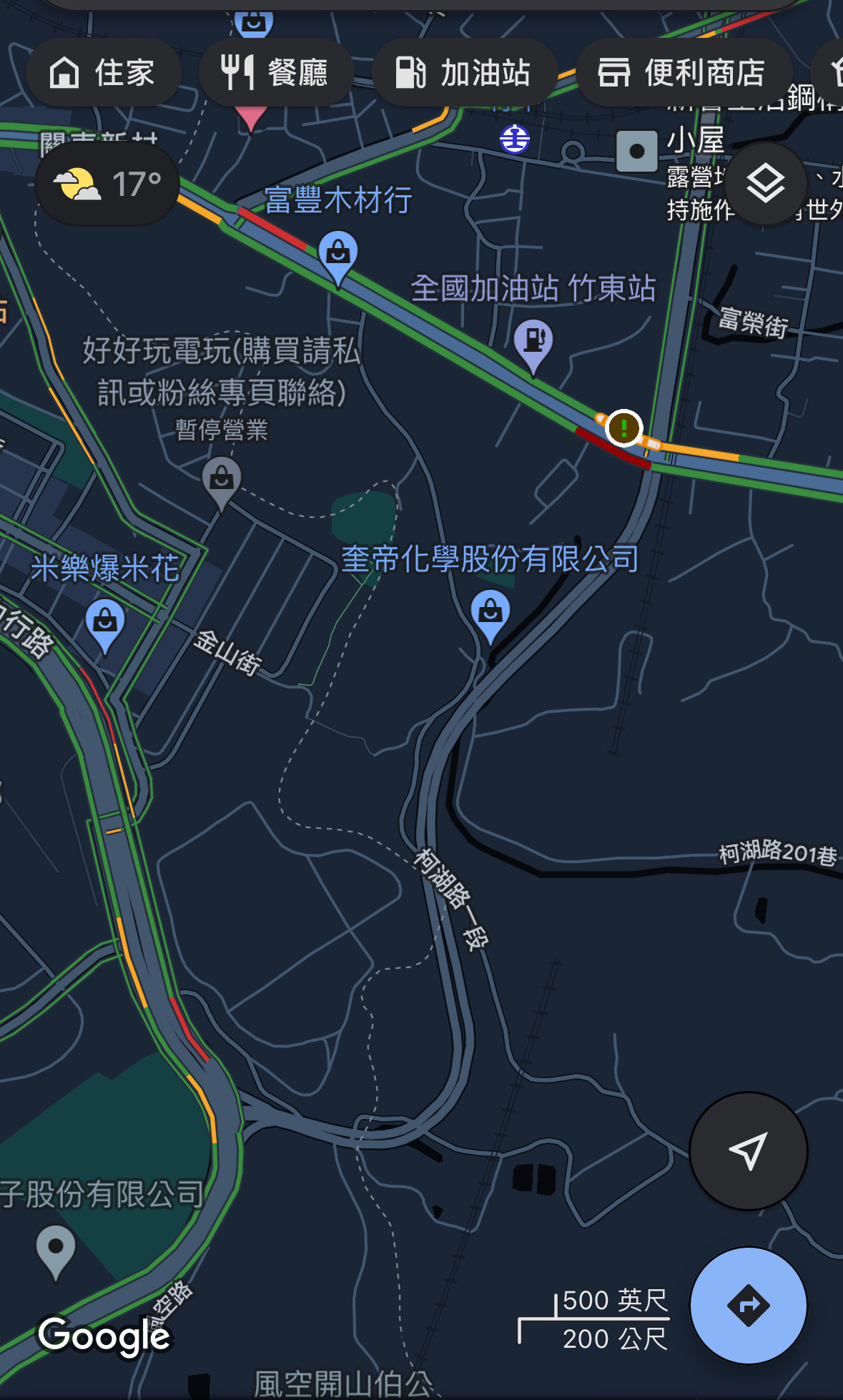This screenshot has width=843, height=1400.
Task: Start directions with the blue arrow button
Action: tap(748, 1305)
